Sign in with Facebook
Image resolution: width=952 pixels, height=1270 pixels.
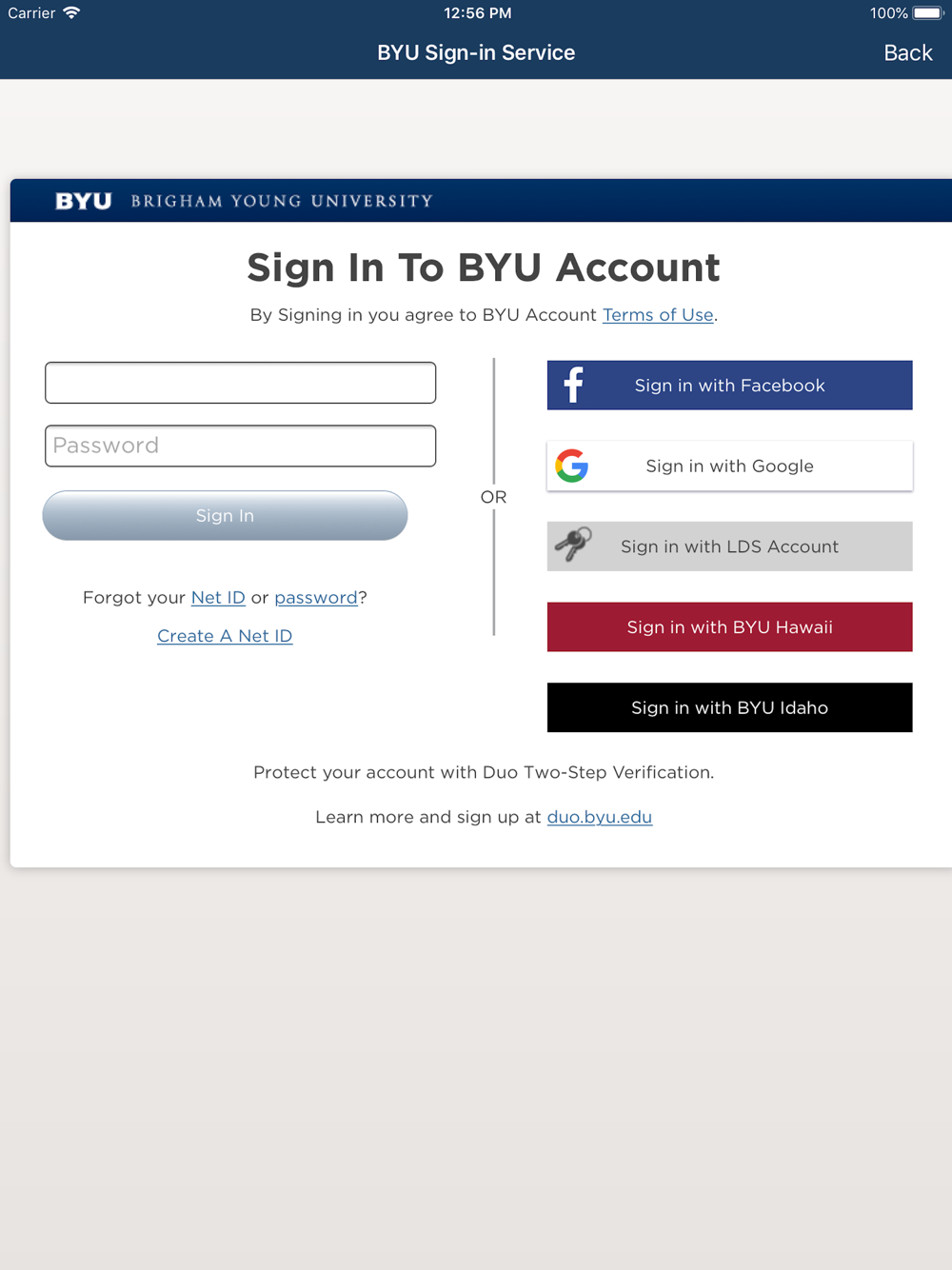729,386
